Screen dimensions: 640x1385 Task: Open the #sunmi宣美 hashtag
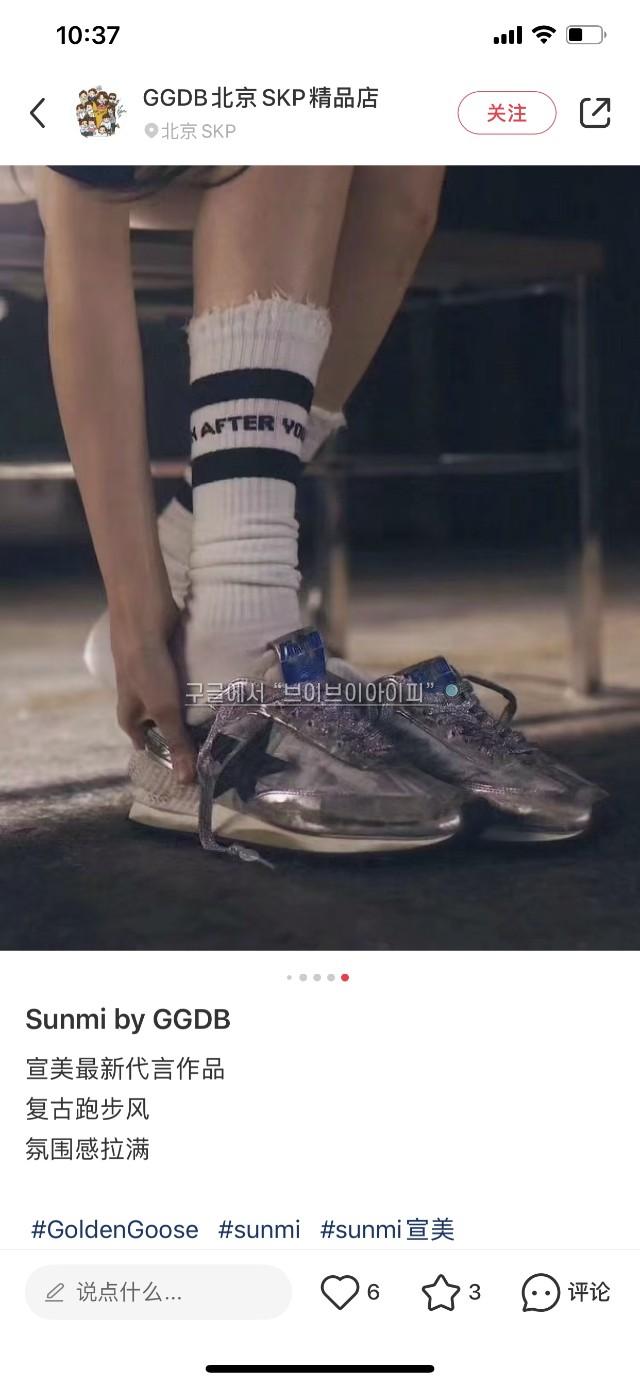click(387, 1229)
